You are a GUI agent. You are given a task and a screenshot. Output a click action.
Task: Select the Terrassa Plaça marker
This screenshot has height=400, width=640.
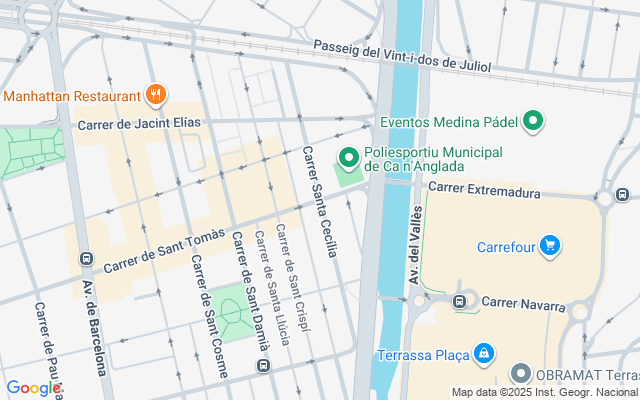coord(483,354)
